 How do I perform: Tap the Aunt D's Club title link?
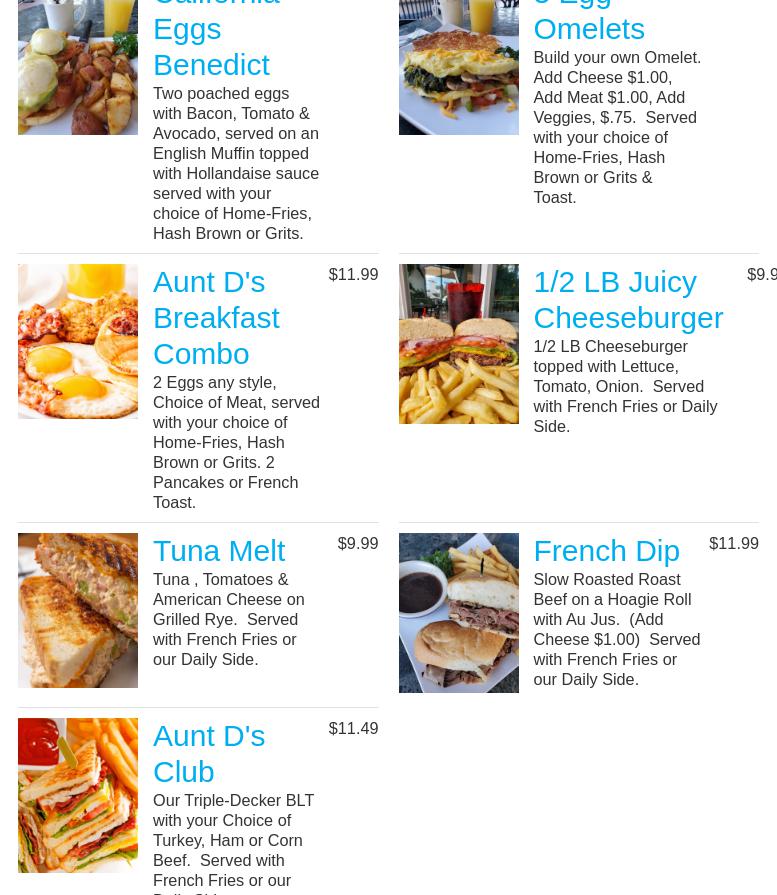pyautogui.click(x=209, y=754)
